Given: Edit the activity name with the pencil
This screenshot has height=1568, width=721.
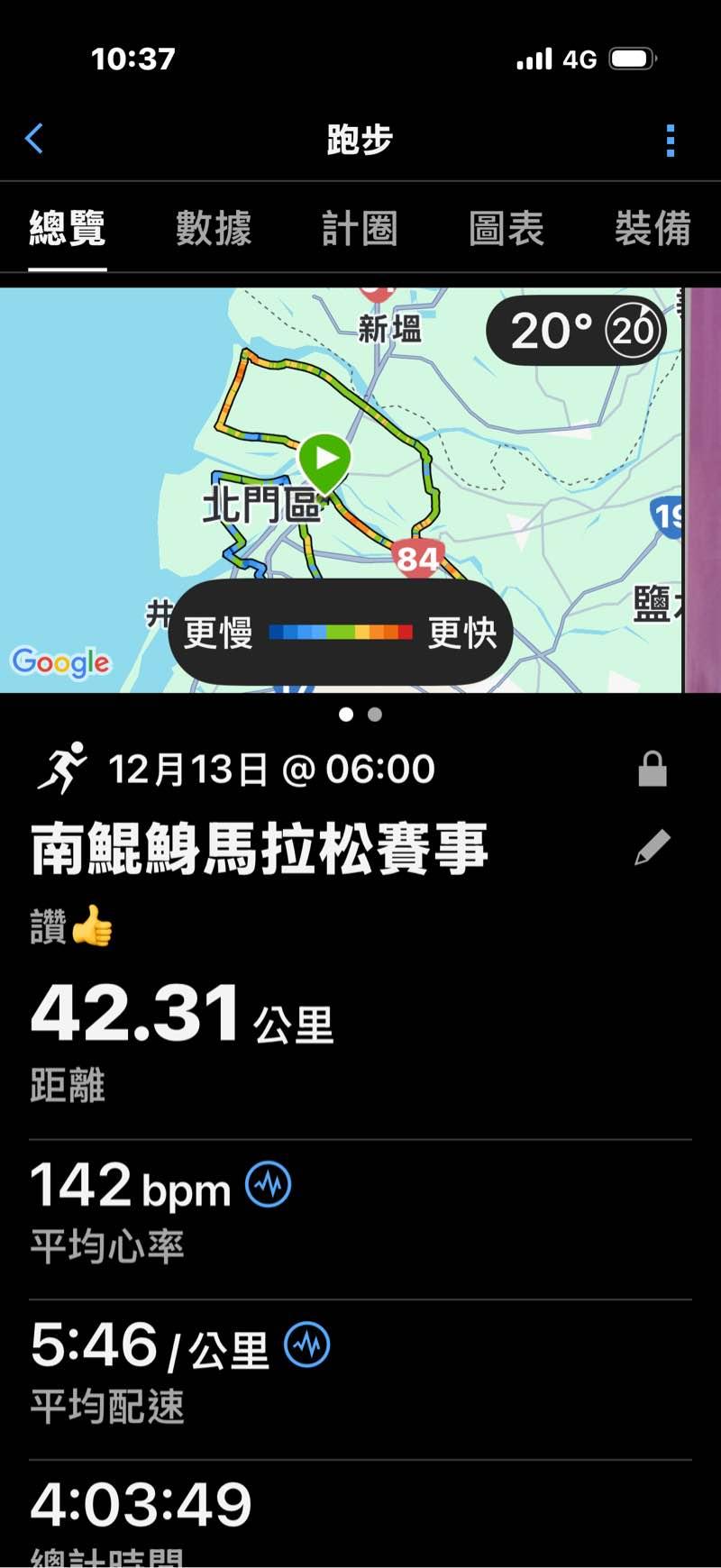Looking at the screenshot, I should click(652, 848).
